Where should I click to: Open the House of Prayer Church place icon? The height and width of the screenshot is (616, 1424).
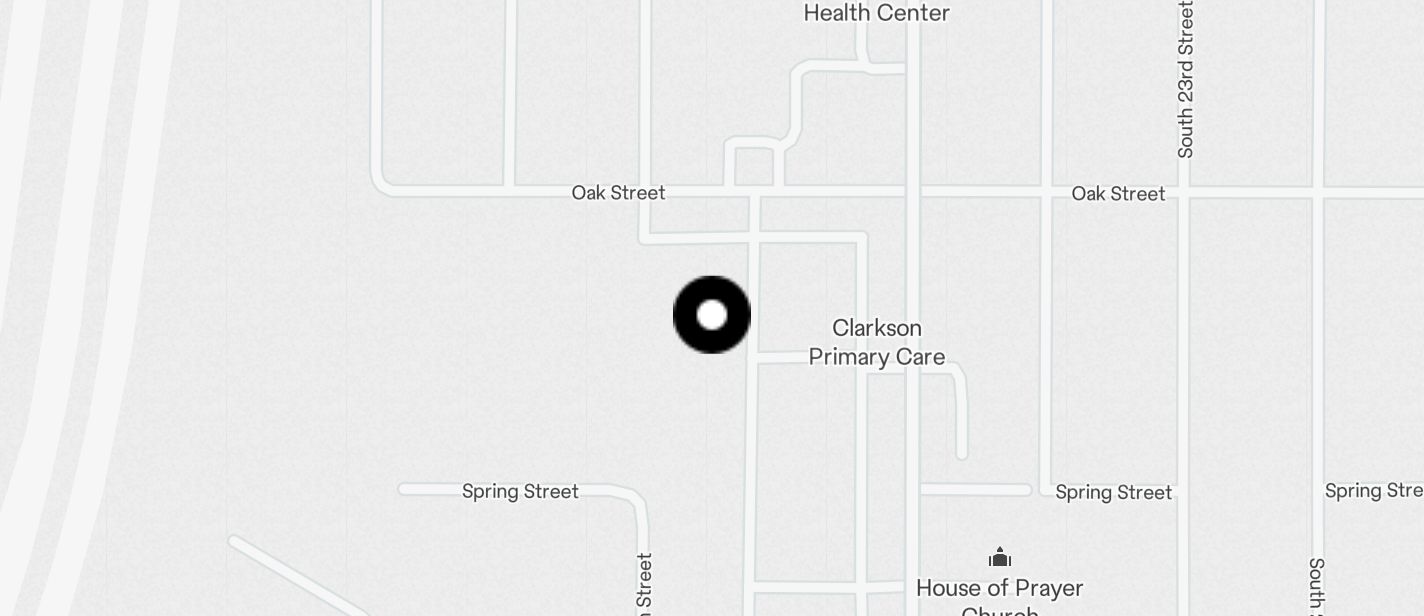pos(999,557)
